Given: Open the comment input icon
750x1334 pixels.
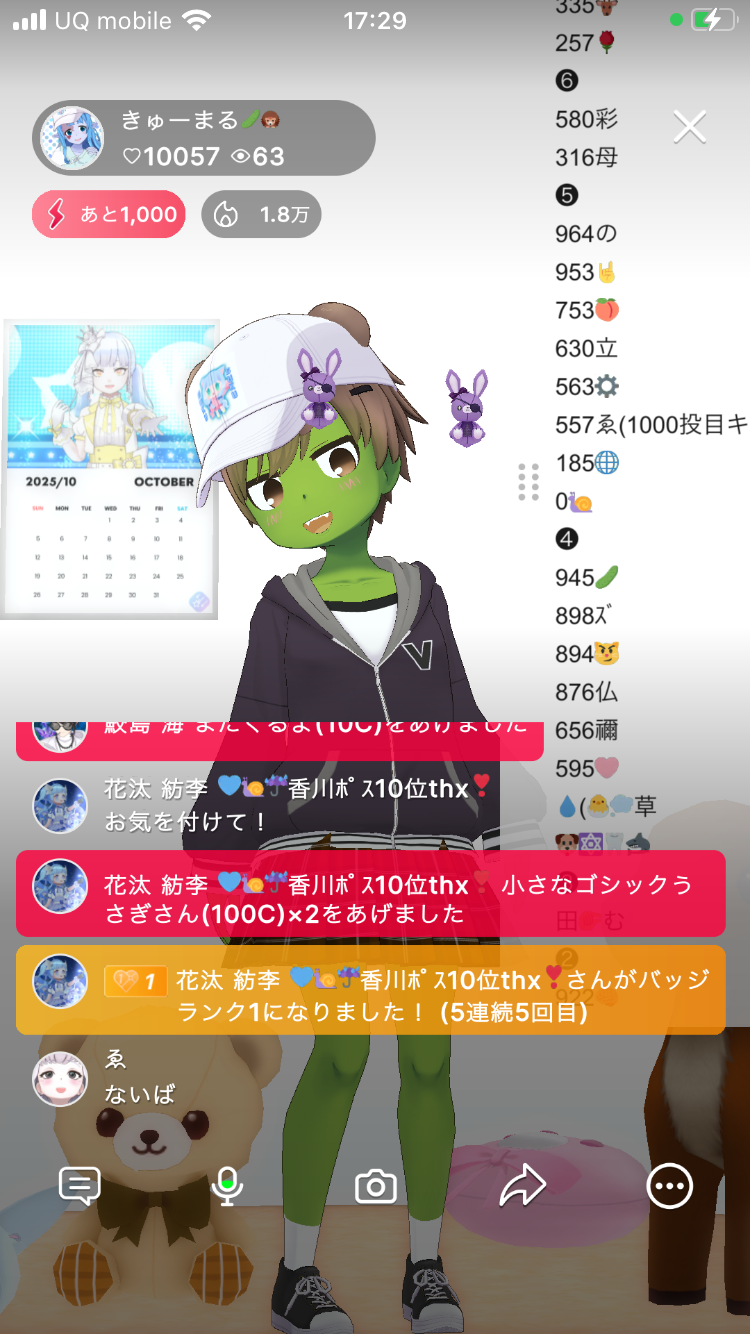Looking at the screenshot, I should point(80,1186).
